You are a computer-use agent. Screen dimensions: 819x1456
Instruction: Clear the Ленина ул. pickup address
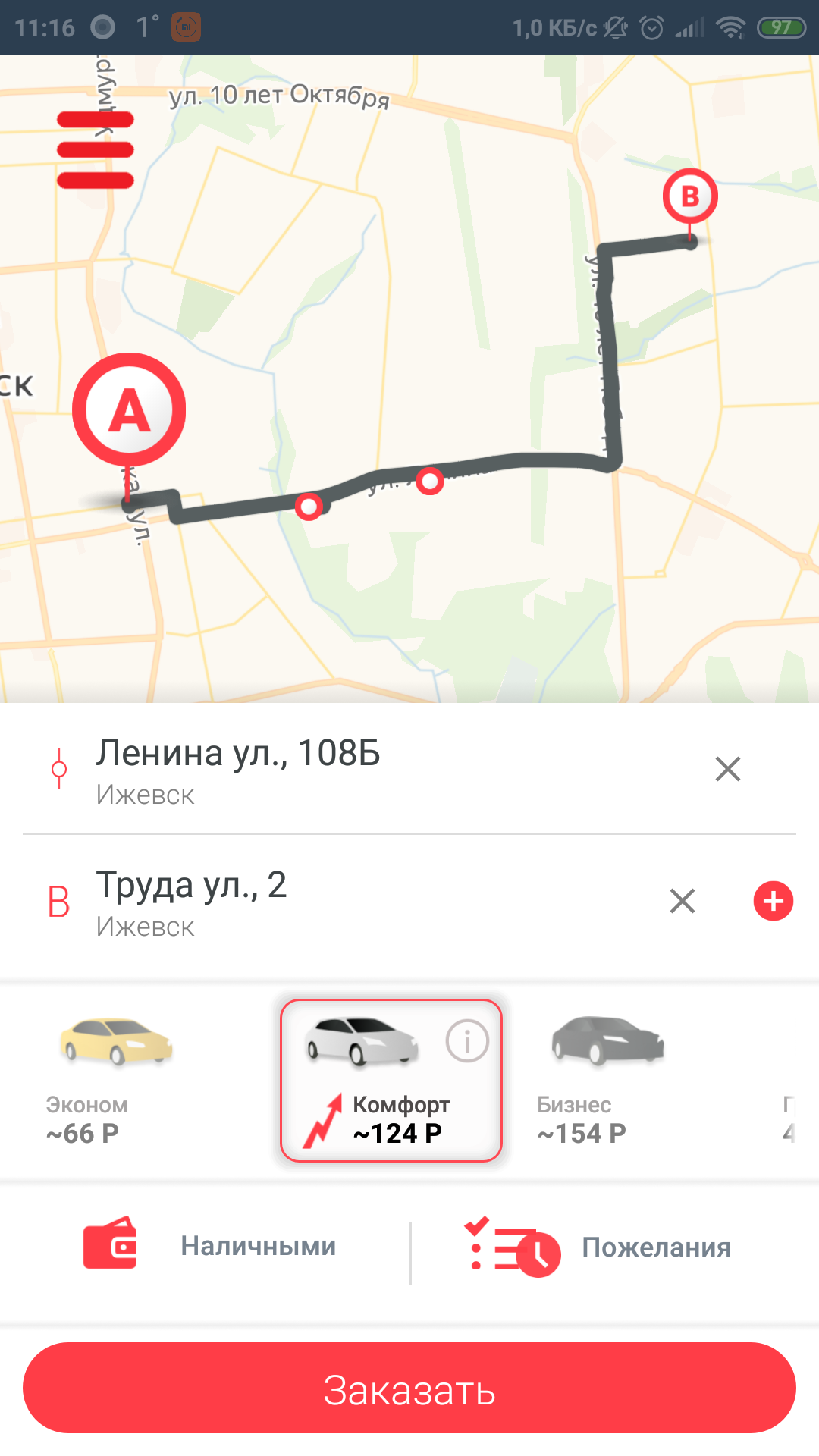[x=727, y=769]
